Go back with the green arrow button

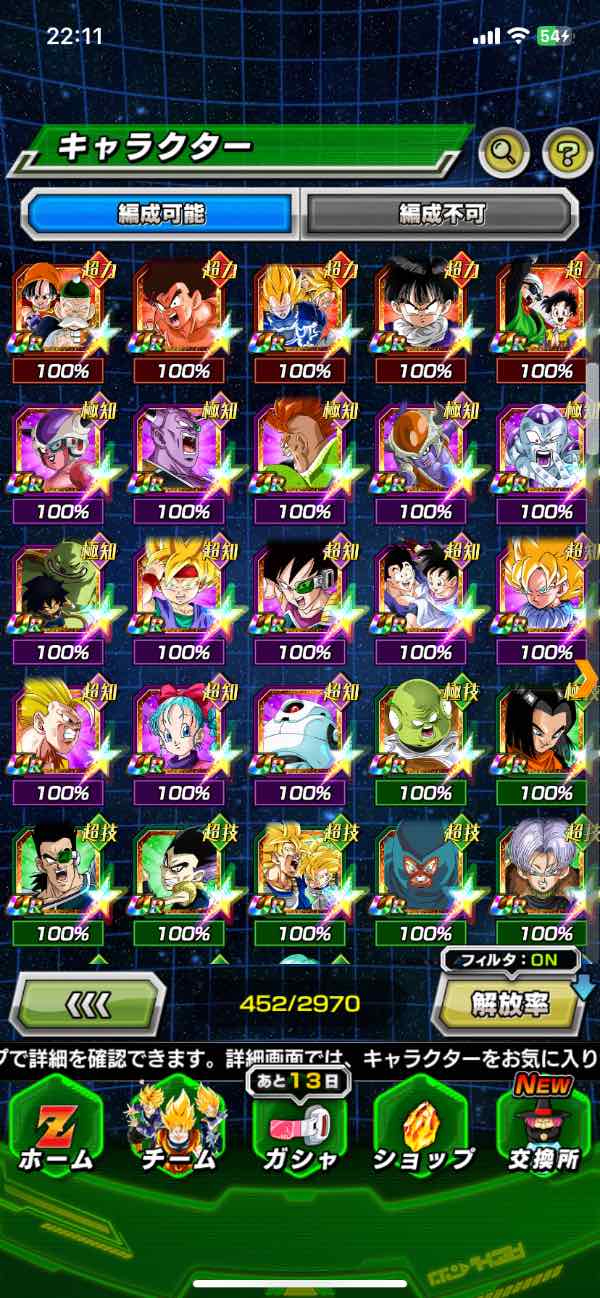(87, 1003)
